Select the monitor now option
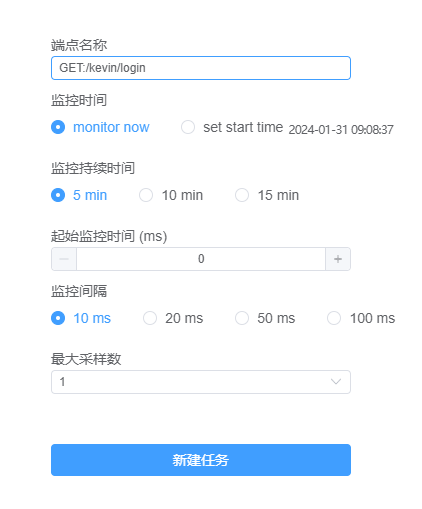Image resolution: width=422 pixels, height=509 pixels. (x=100, y=127)
